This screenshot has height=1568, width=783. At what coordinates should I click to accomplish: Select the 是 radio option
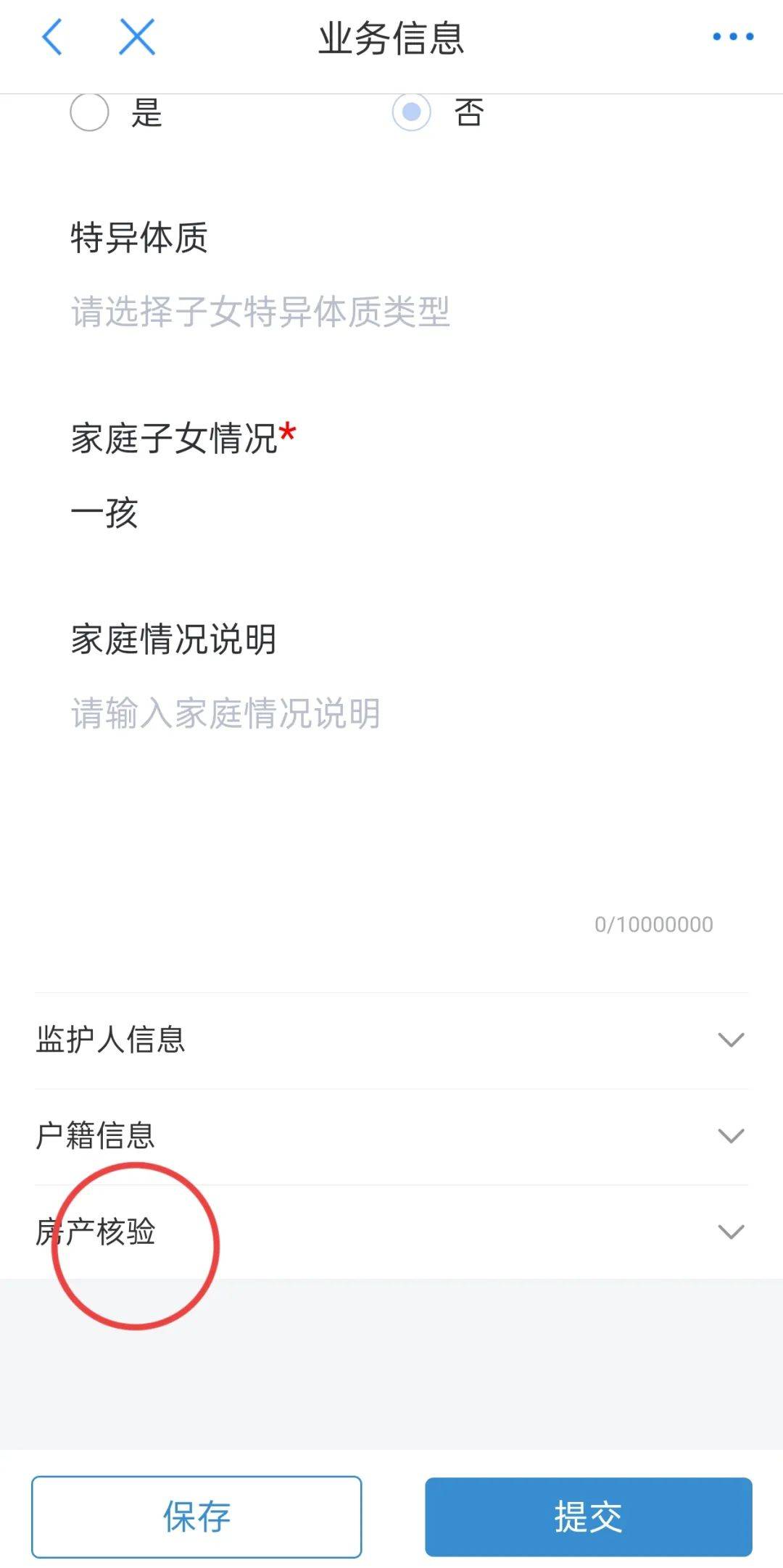[x=90, y=112]
